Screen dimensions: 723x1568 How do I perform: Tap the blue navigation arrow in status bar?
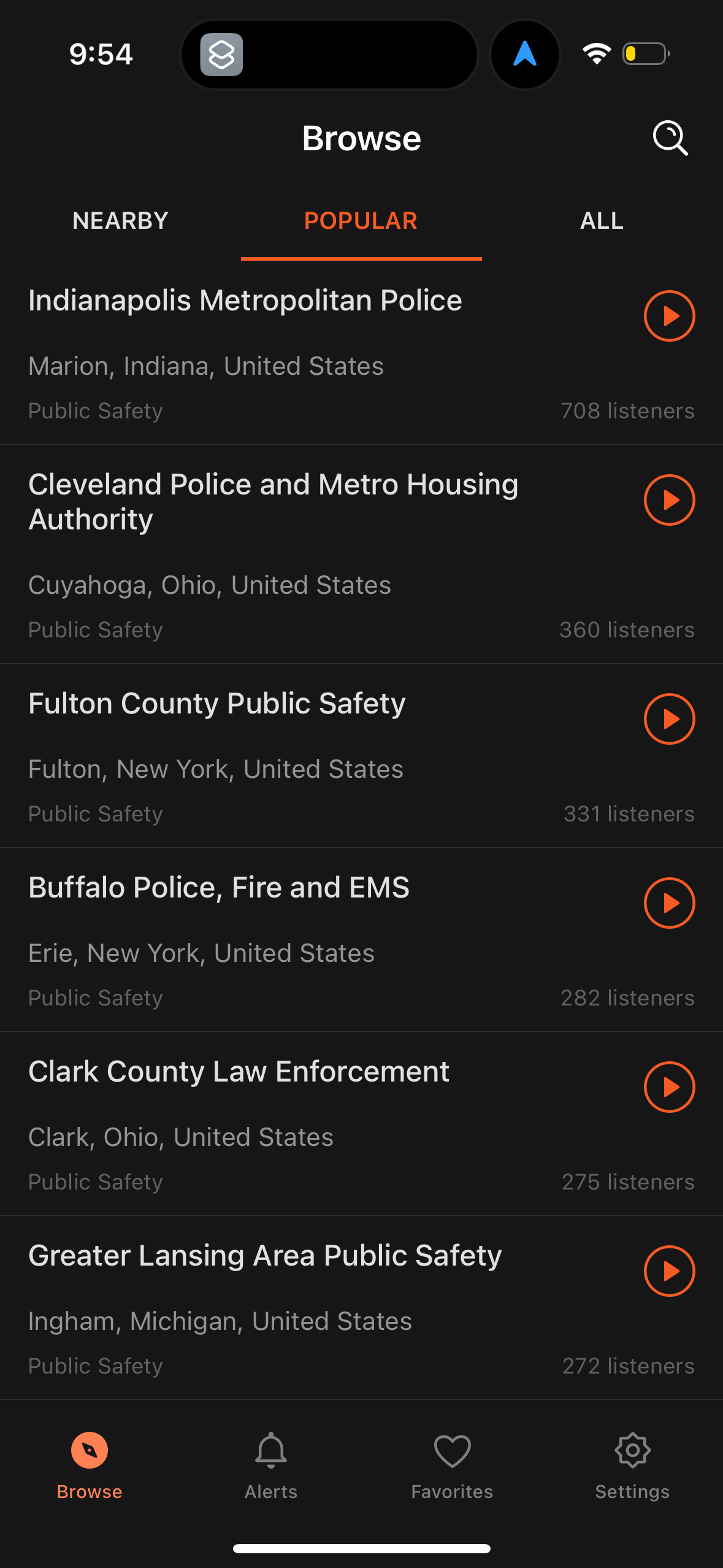[x=525, y=54]
